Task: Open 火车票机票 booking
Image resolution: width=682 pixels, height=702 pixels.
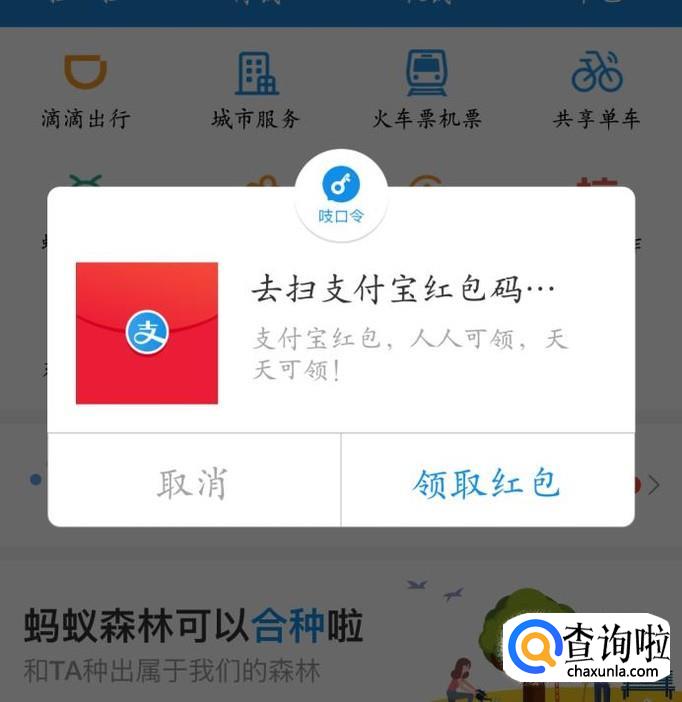Action: (427, 90)
